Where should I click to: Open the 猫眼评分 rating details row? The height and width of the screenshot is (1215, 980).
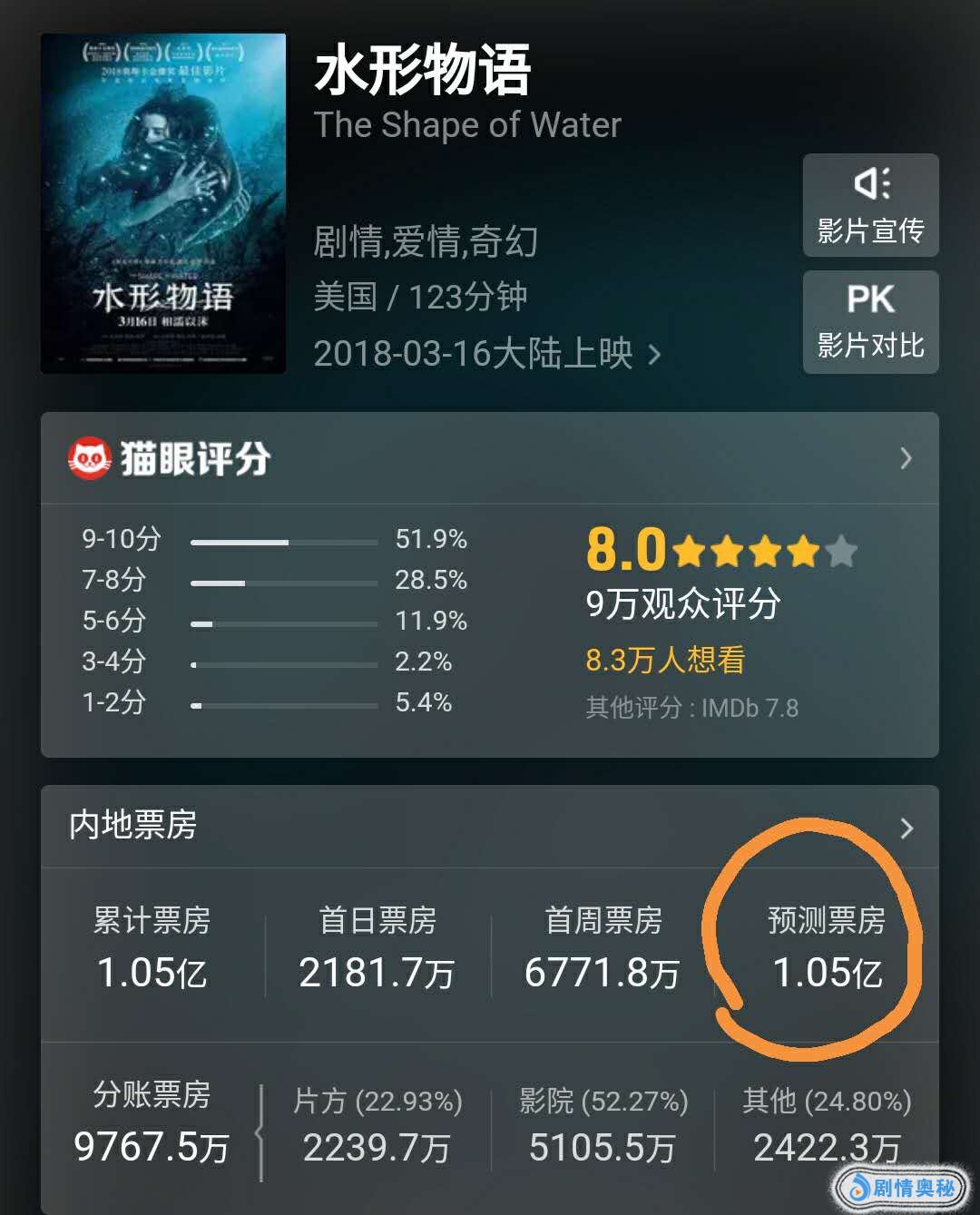click(489, 458)
